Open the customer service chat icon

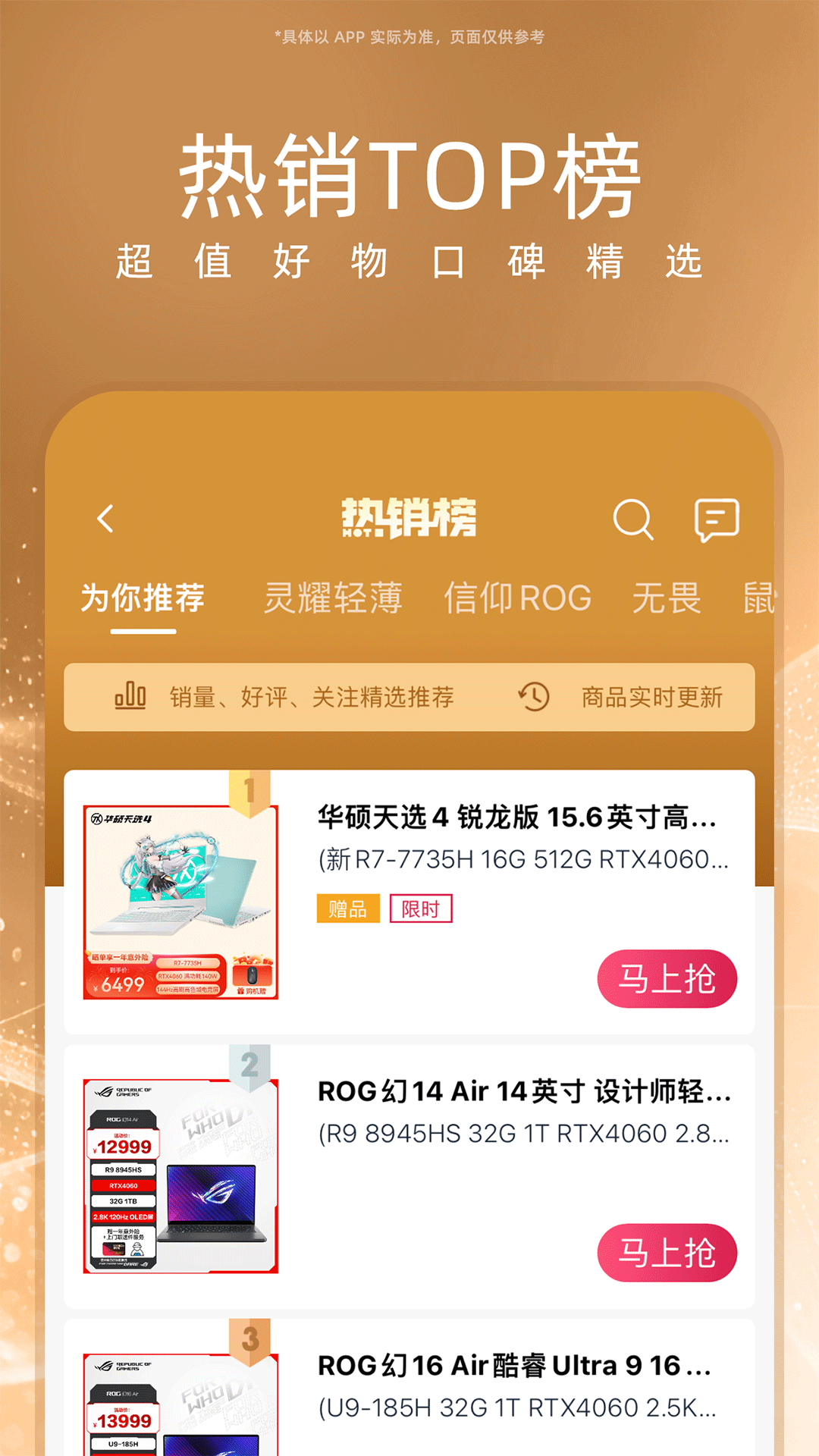tap(717, 520)
